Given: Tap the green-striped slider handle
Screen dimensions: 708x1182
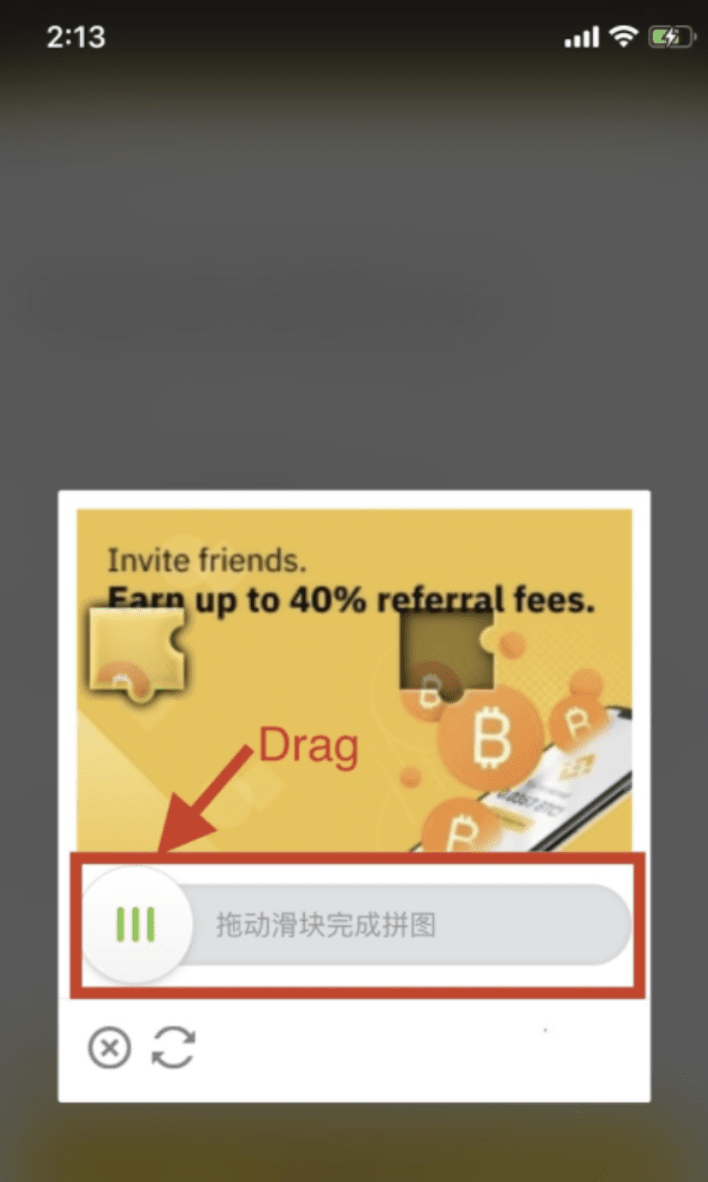Looking at the screenshot, I should click(136, 924).
